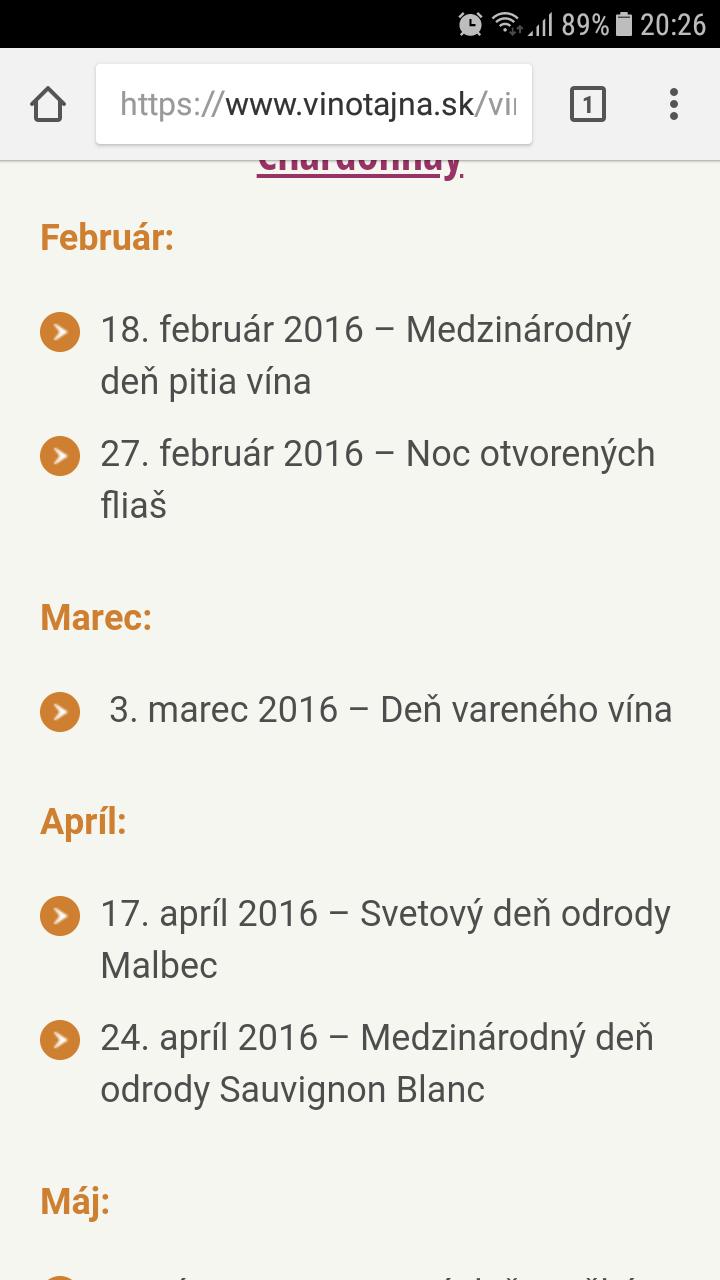
Task: Open the tab switcher
Action: 588,104
